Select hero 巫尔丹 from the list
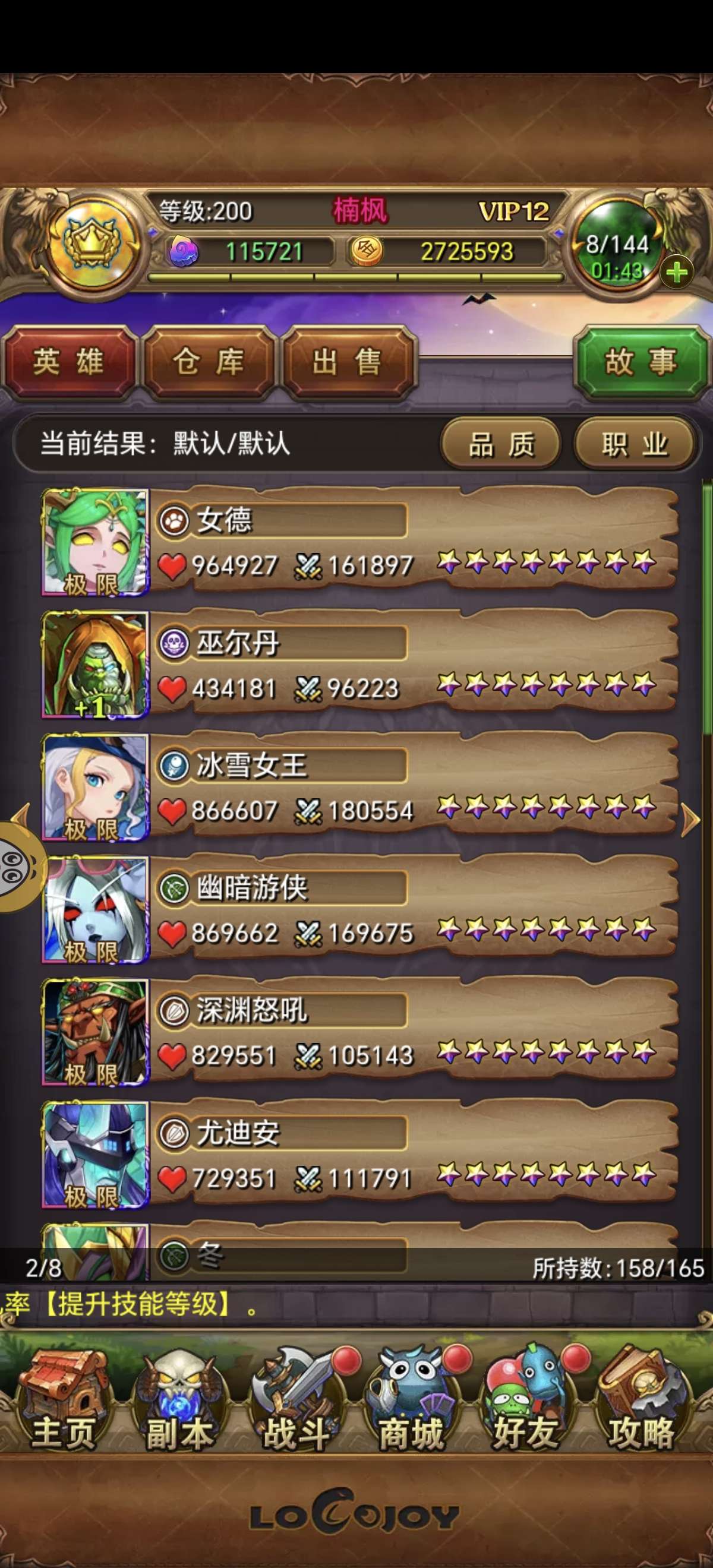 [359, 665]
